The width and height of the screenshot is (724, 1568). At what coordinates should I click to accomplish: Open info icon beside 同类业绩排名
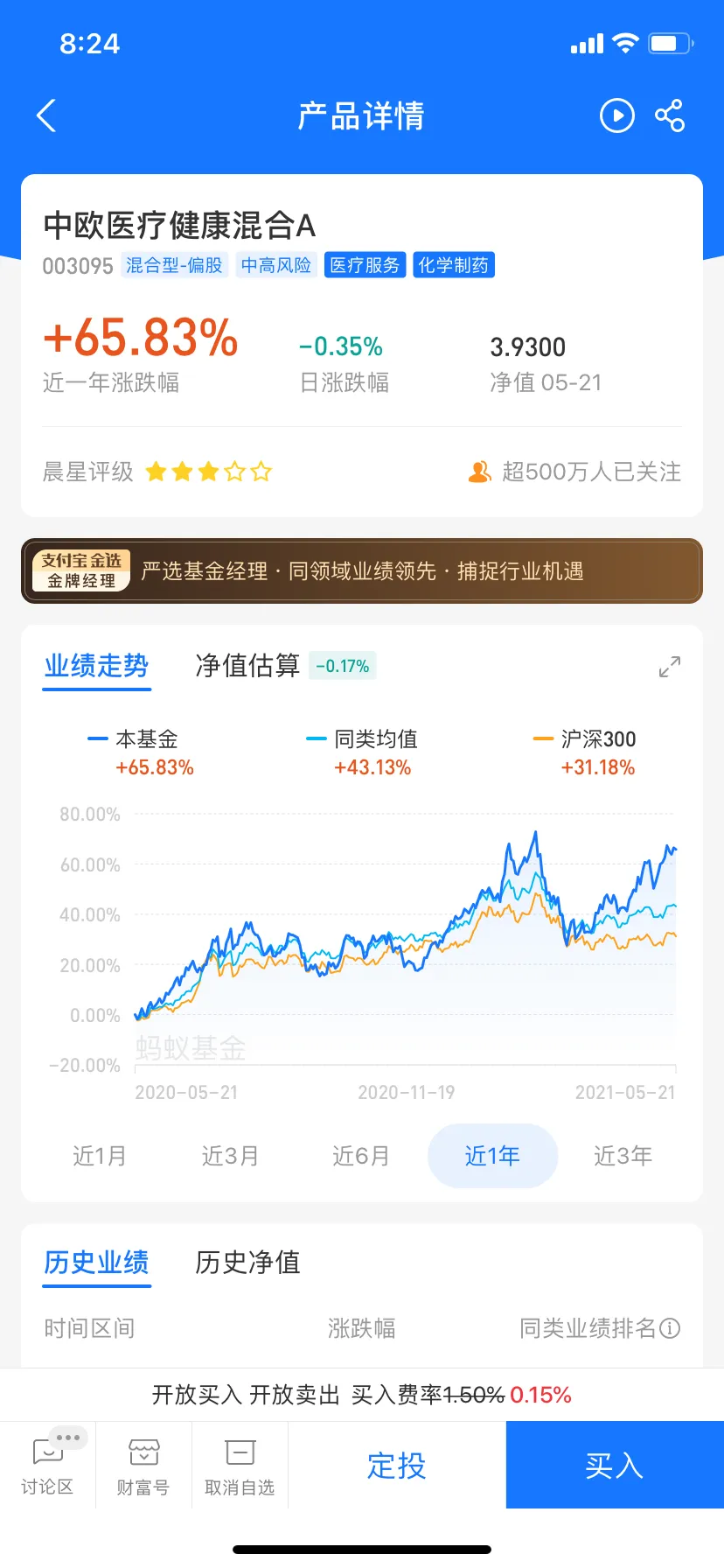[x=670, y=1328]
